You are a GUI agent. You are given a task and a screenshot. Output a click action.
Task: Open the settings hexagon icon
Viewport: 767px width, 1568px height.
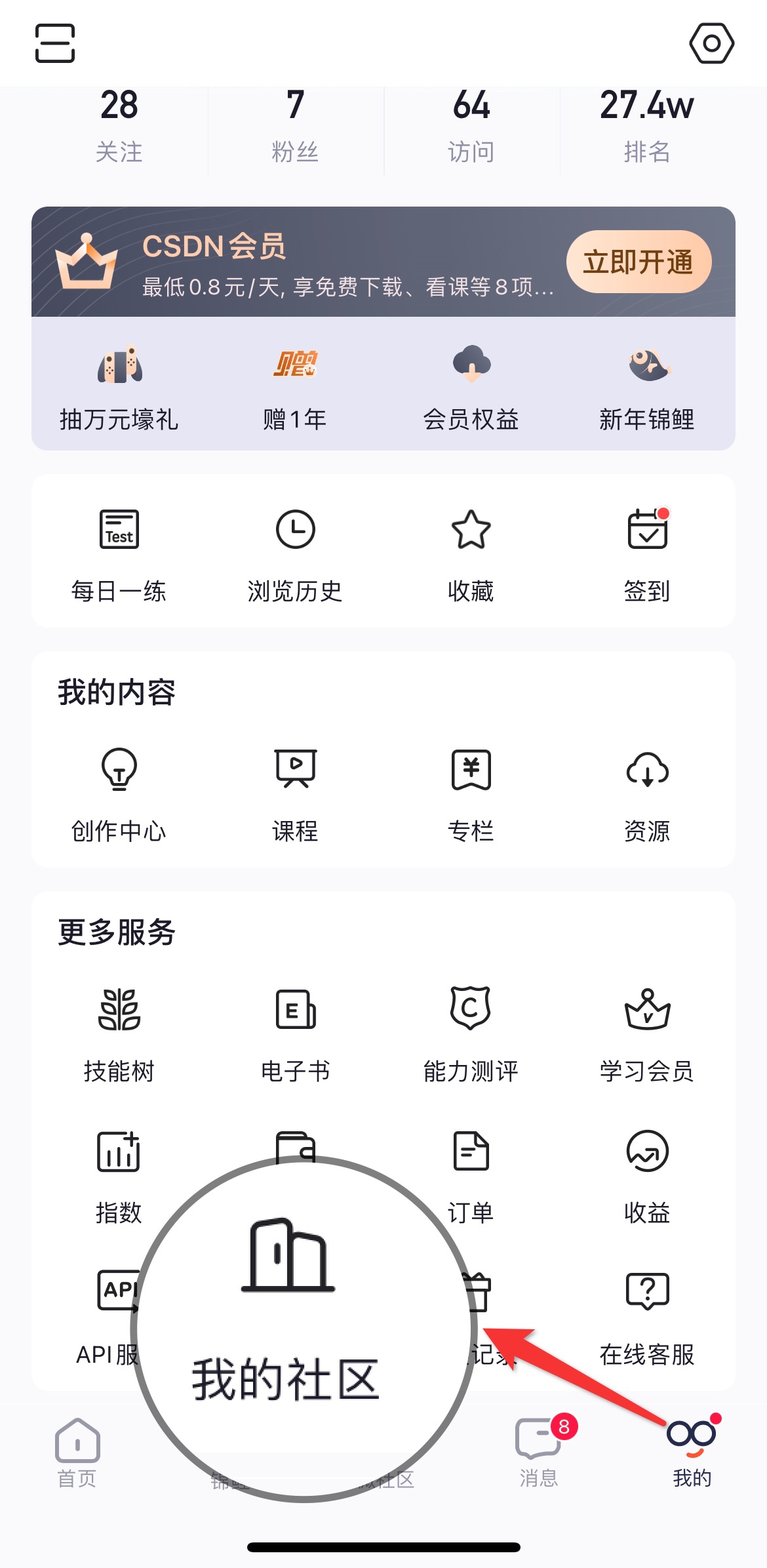click(711, 43)
